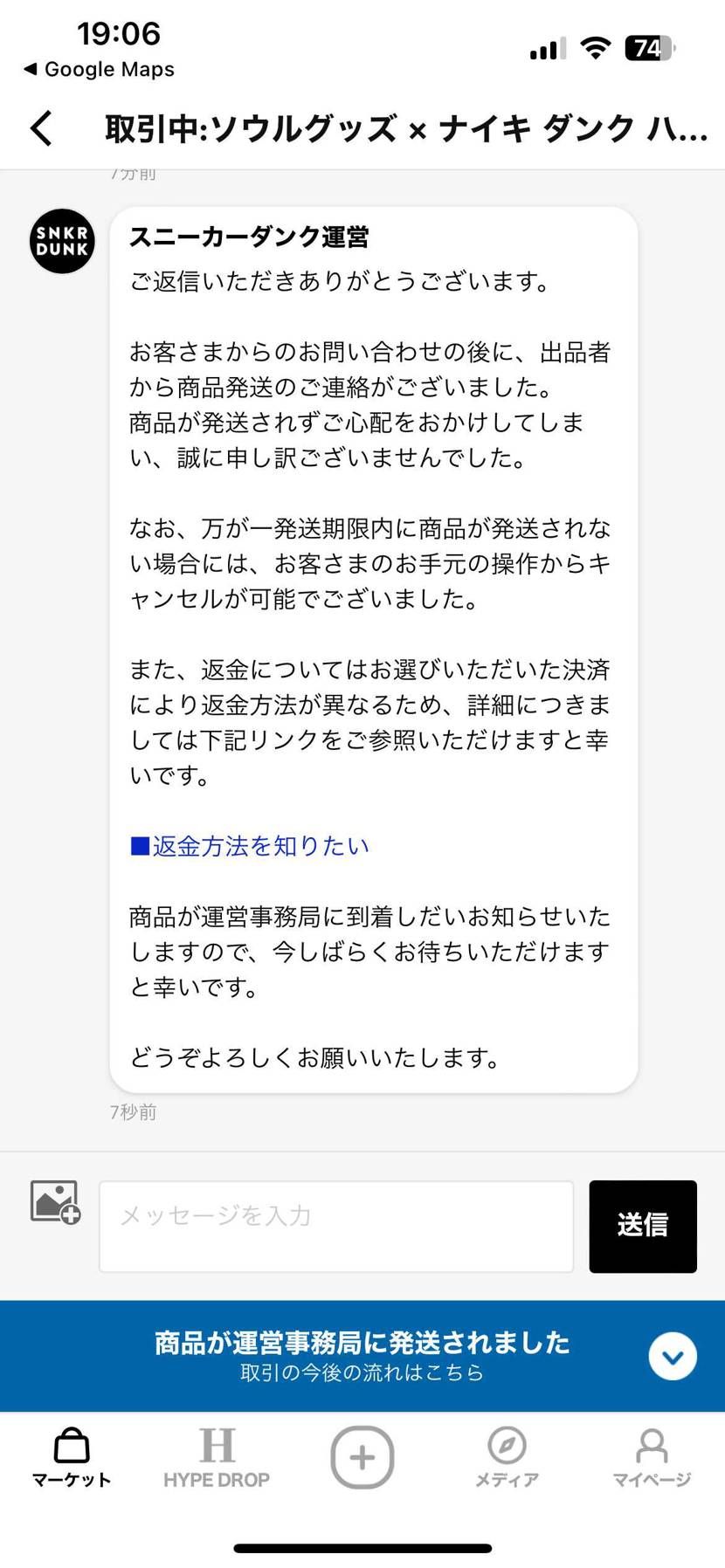Open the メディア compass icon

(x=507, y=1450)
